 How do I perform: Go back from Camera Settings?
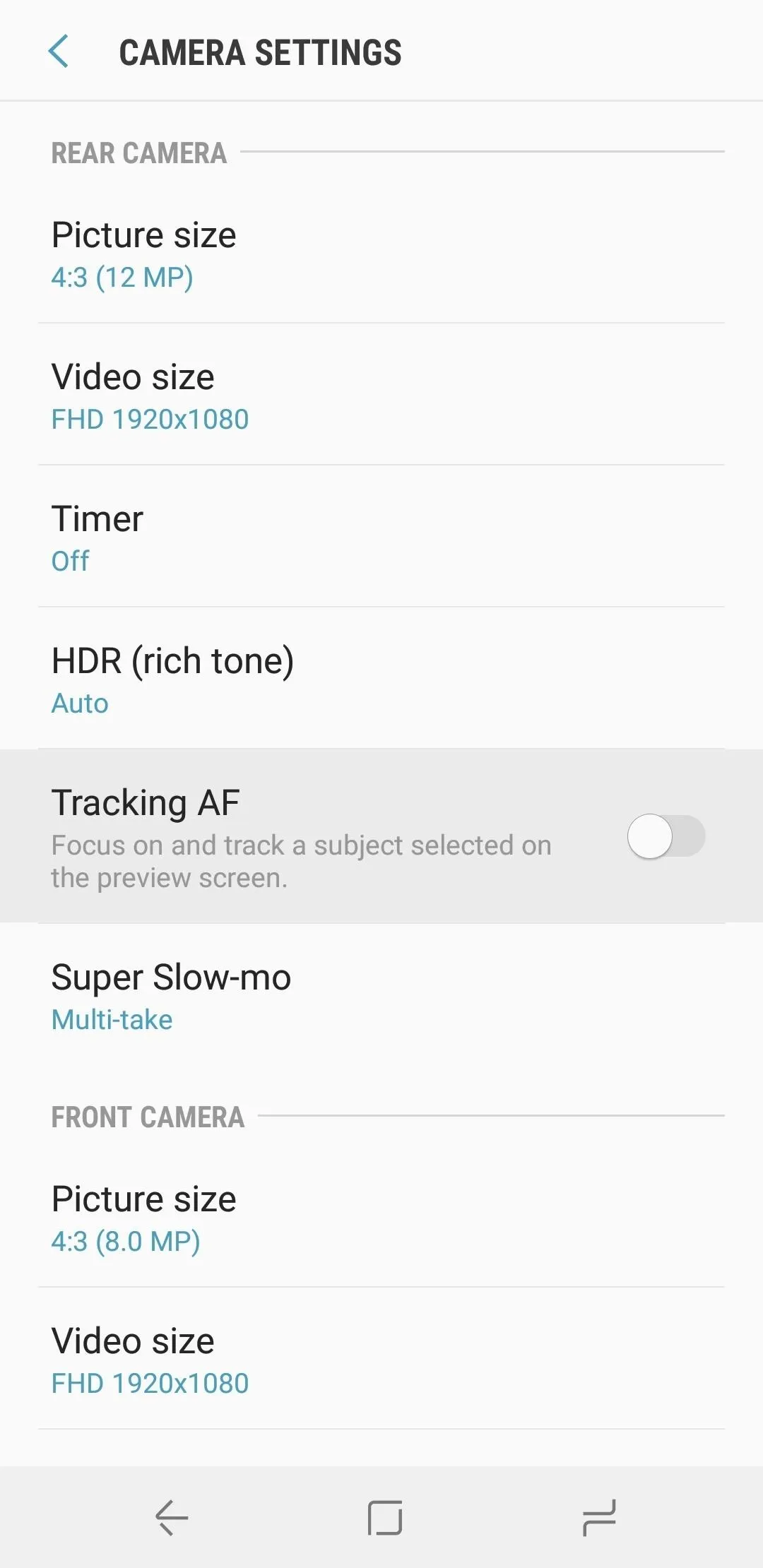59,52
